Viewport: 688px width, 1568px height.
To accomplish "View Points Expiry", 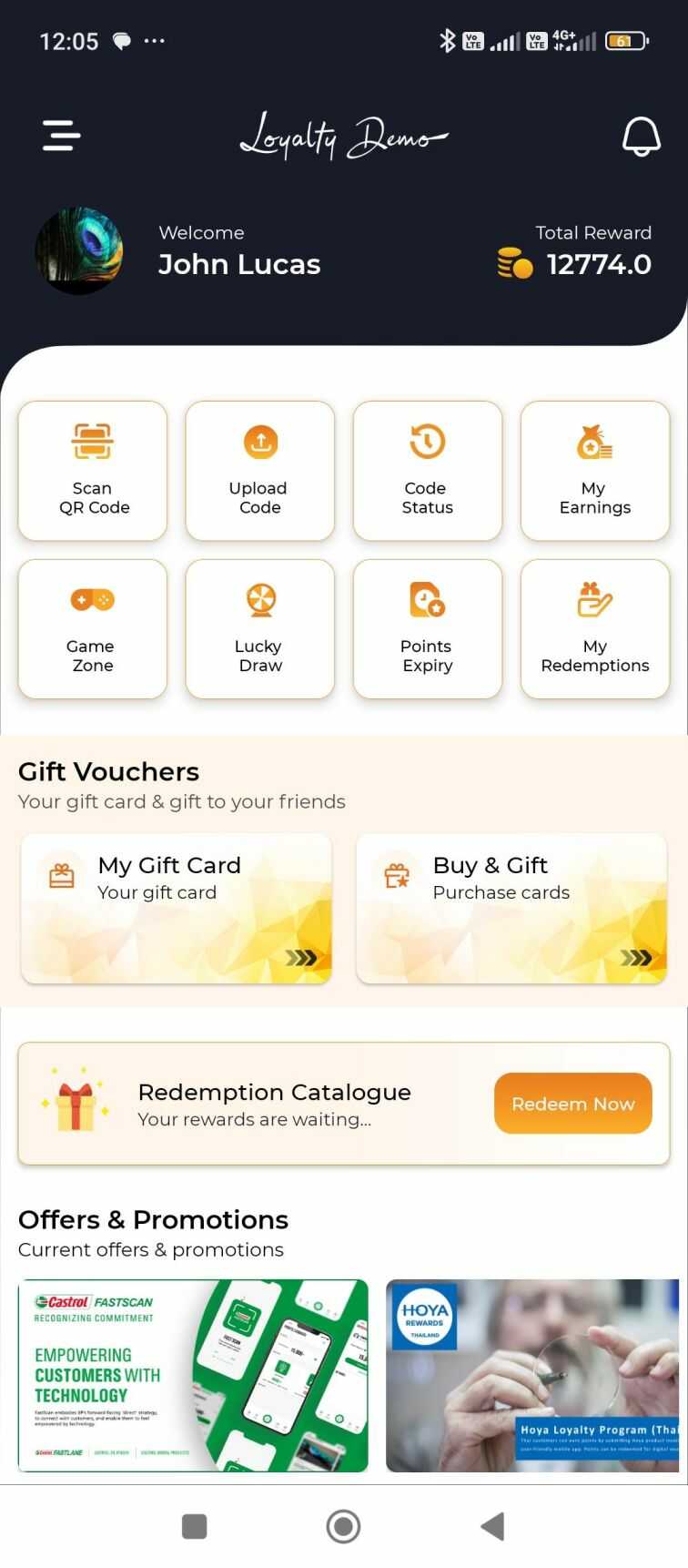I will (428, 629).
